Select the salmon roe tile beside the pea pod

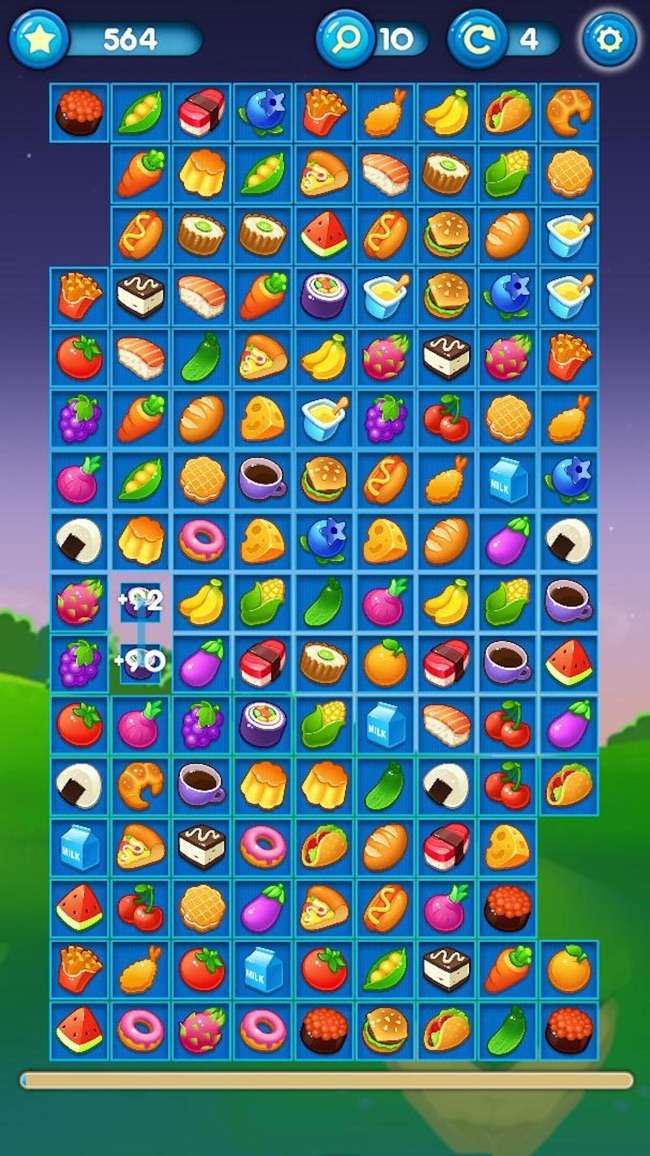79,112
